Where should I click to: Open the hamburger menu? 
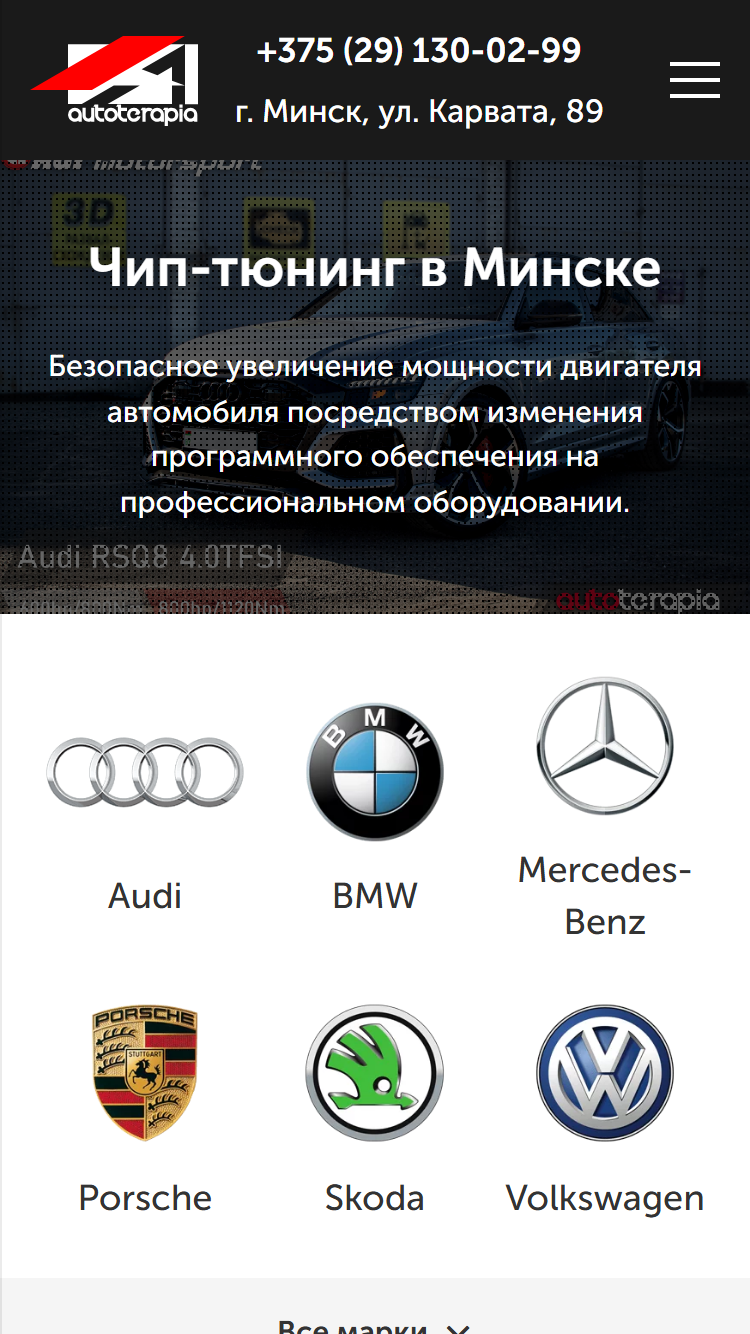pos(695,80)
